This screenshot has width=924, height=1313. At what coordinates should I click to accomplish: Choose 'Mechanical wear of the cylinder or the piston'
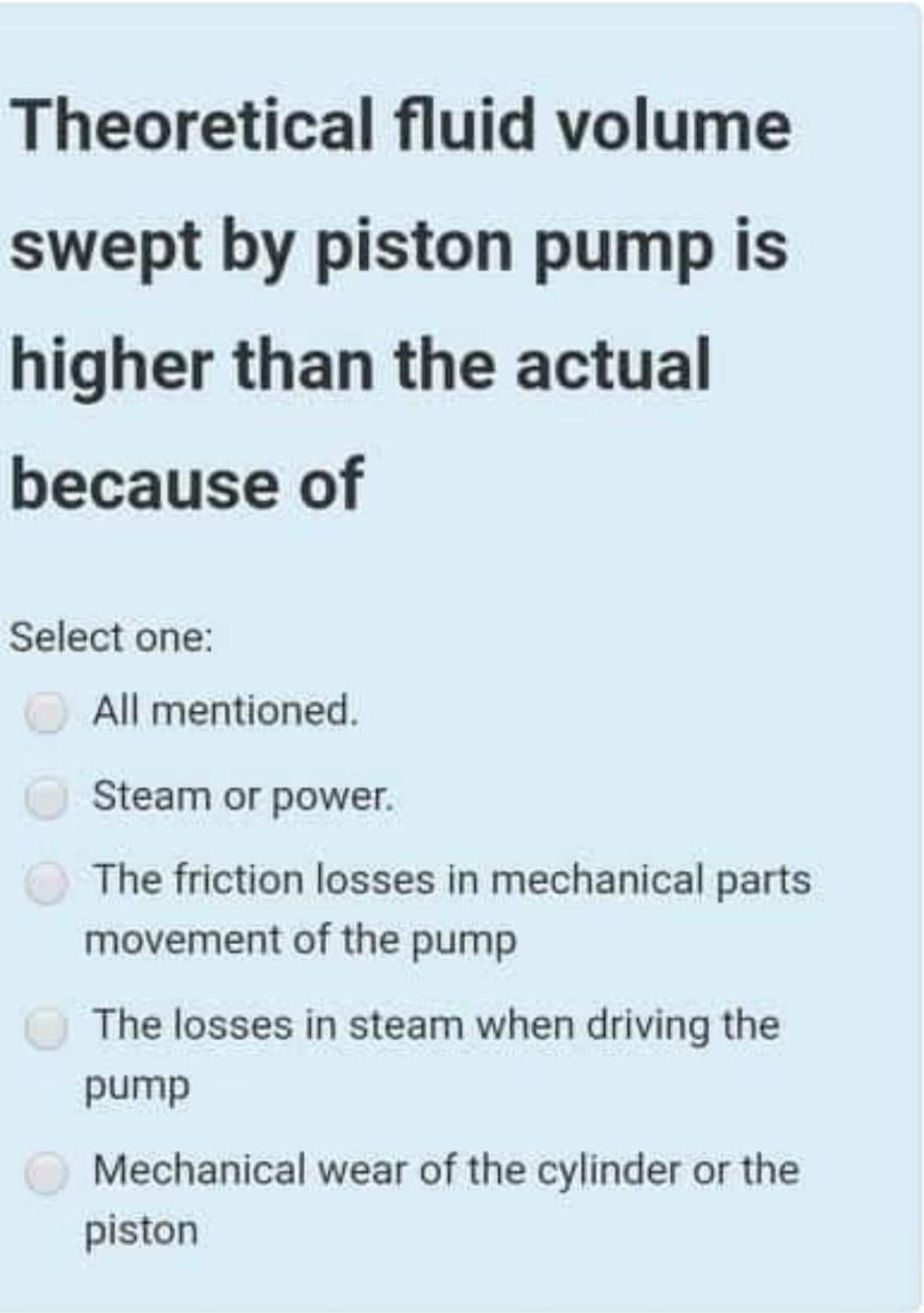pyautogui.click(x=46, y=1173)
